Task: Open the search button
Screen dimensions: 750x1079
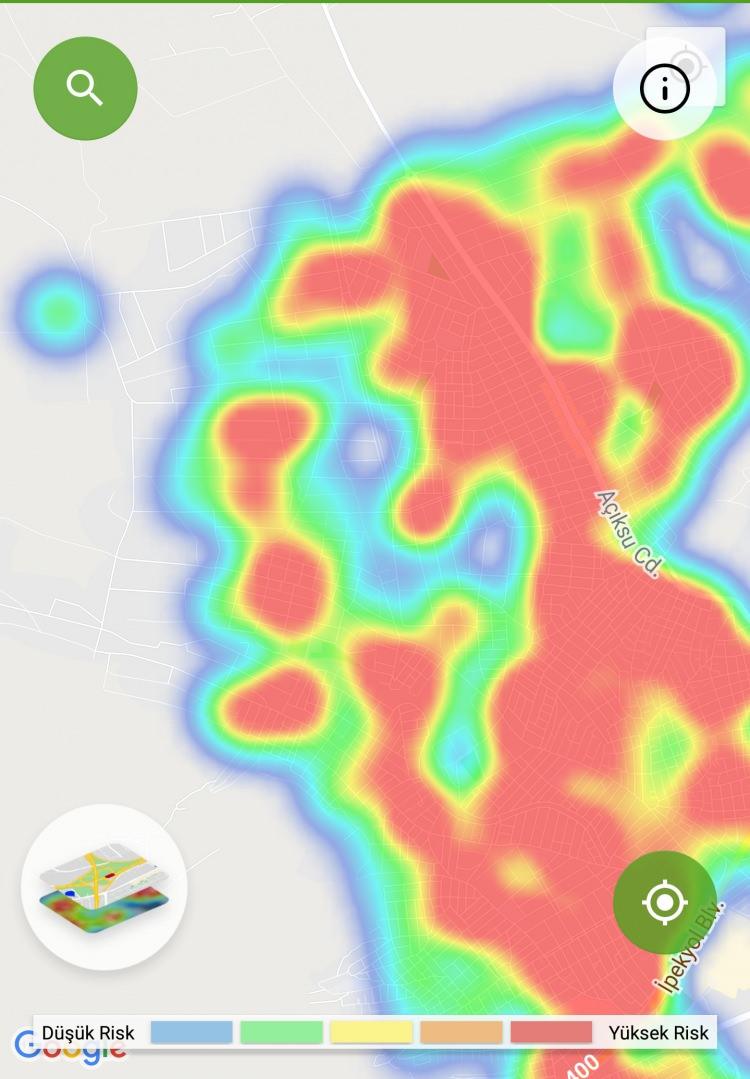Action: (x=85, y=89)
